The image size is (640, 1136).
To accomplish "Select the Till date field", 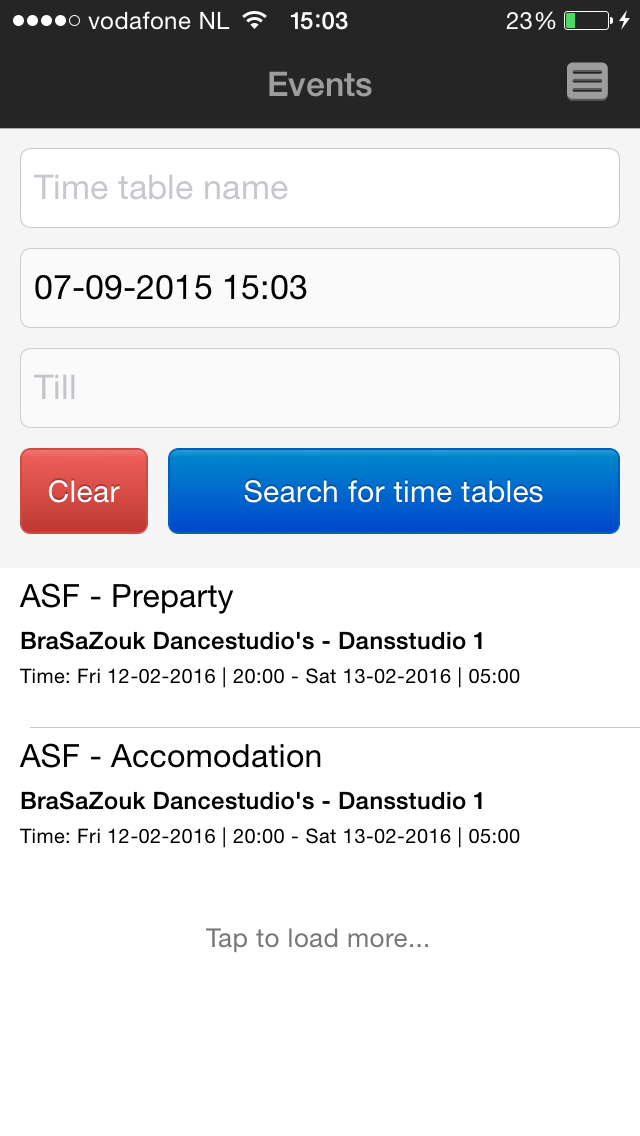I will coord(320,388).
